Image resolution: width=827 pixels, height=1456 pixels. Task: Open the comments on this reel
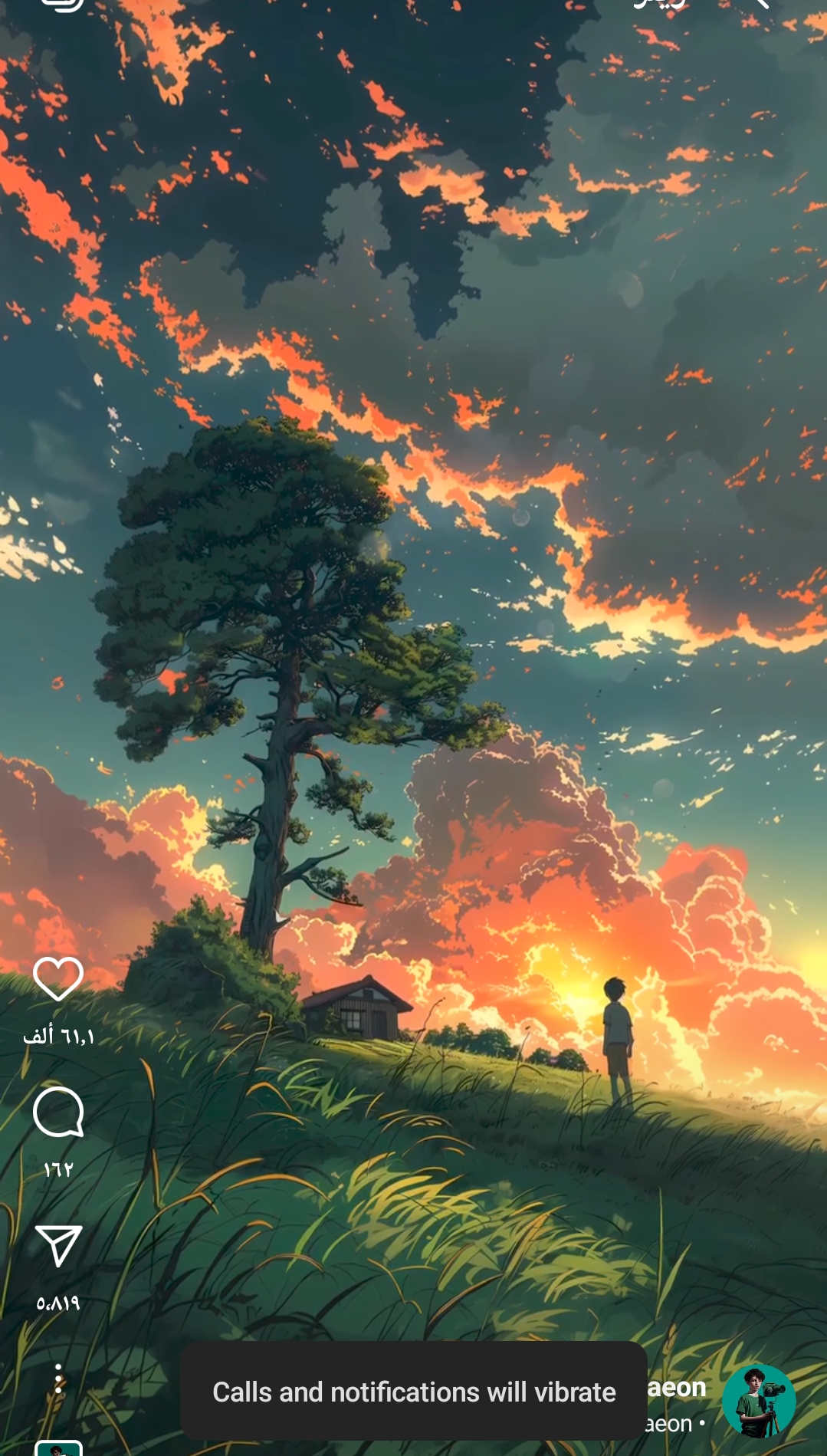(x=58, y=1112)
